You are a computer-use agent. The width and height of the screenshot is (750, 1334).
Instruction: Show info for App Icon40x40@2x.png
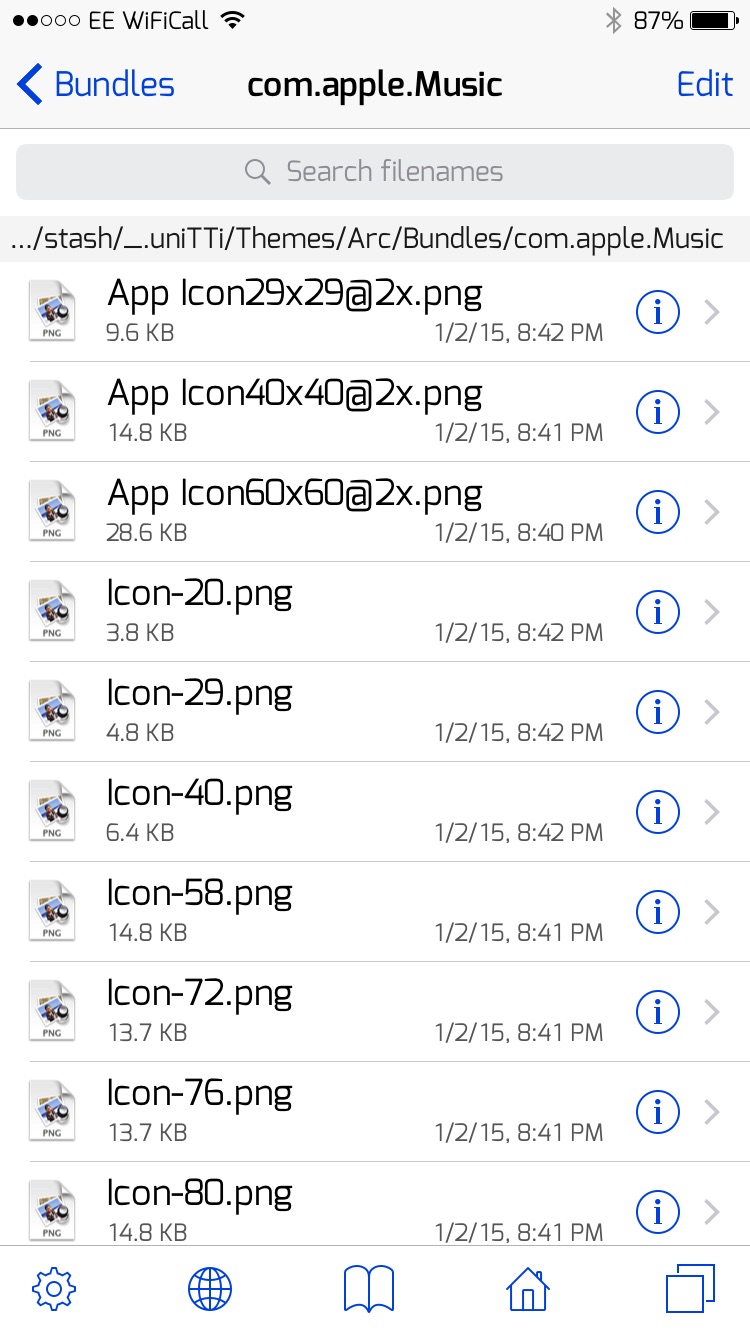point(658,412)
